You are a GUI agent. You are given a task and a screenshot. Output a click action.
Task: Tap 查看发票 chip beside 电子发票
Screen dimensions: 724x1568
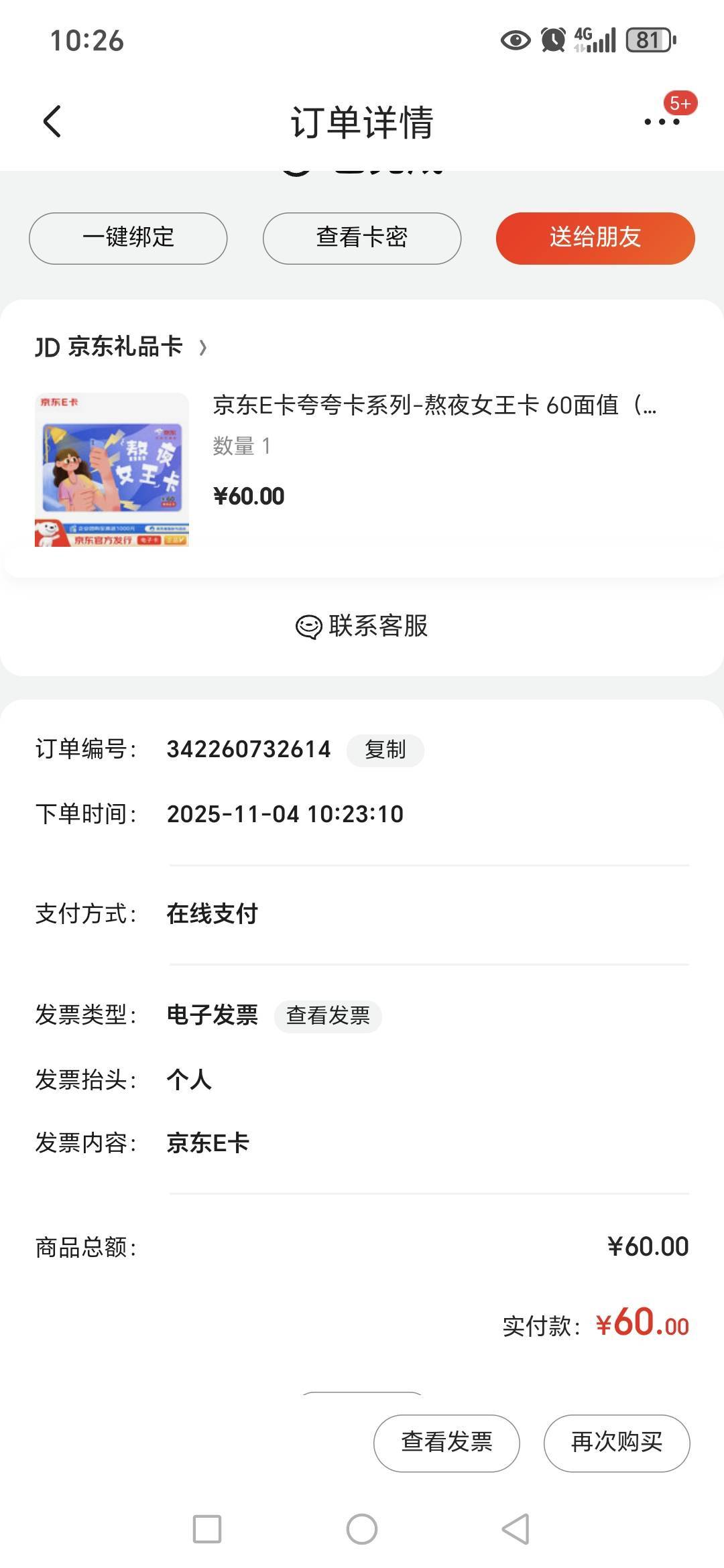pos(328,1016)
